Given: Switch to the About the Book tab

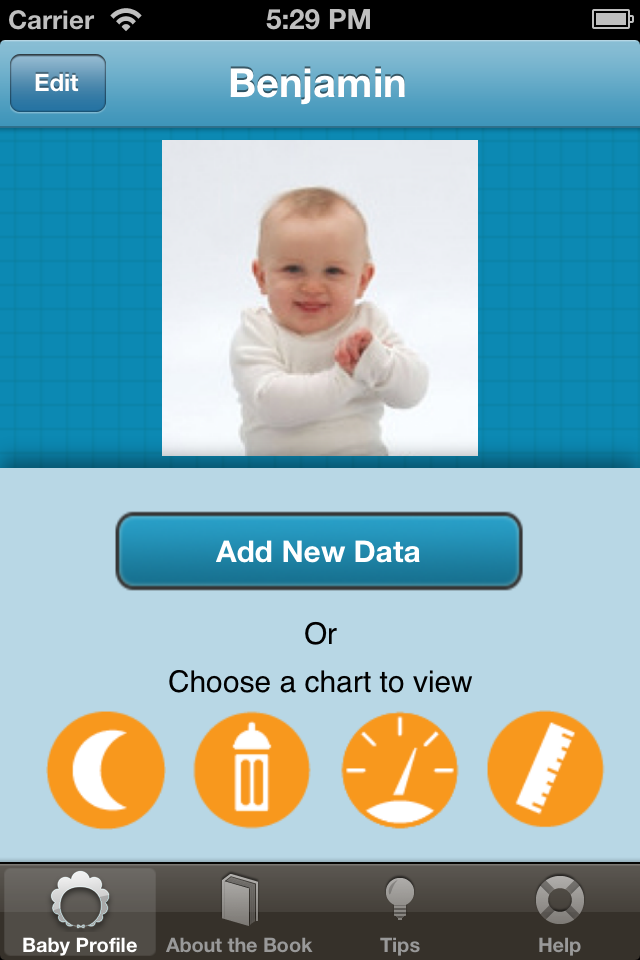Looking at the screenshot, I should (239, 913).
